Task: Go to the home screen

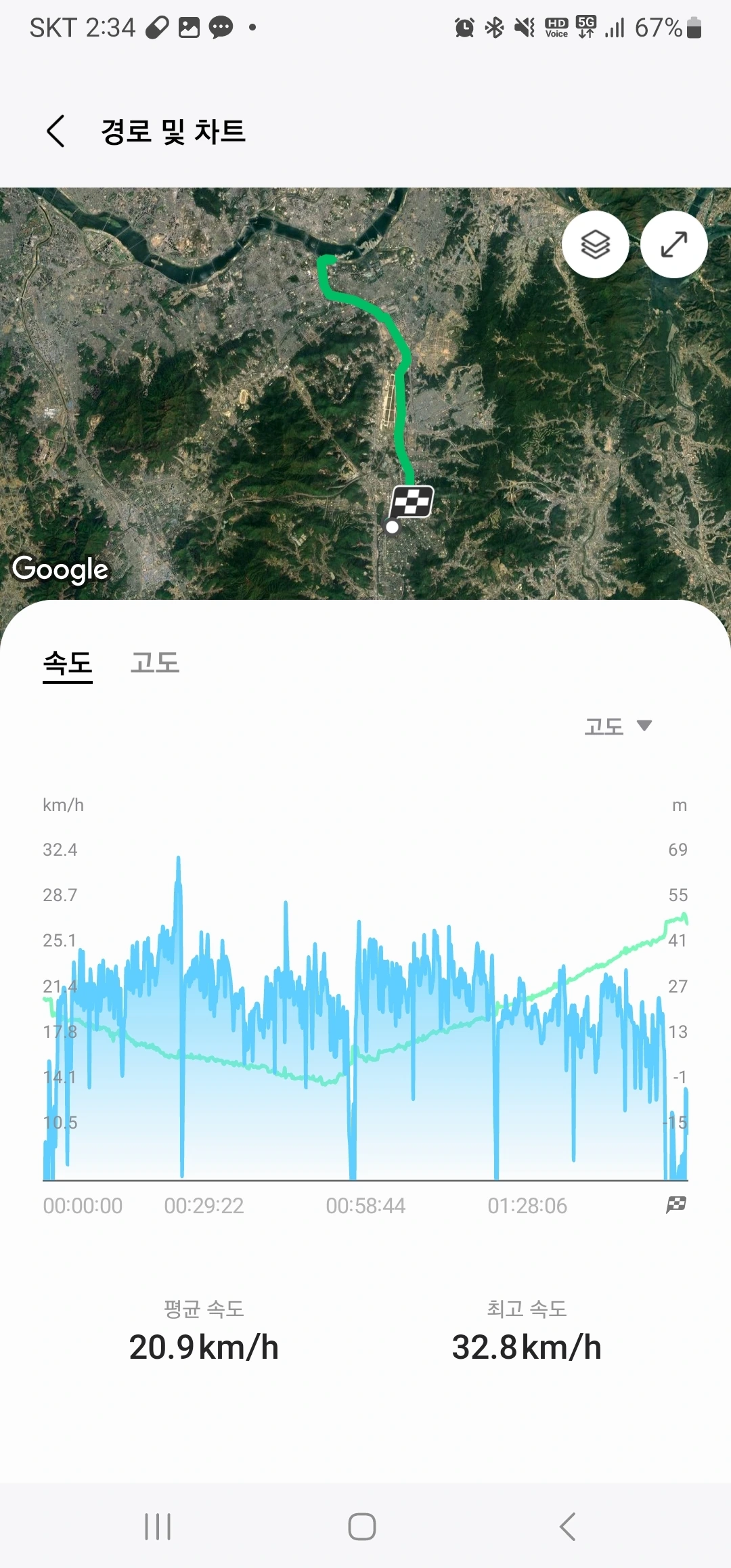Action: click(362, 1527)
